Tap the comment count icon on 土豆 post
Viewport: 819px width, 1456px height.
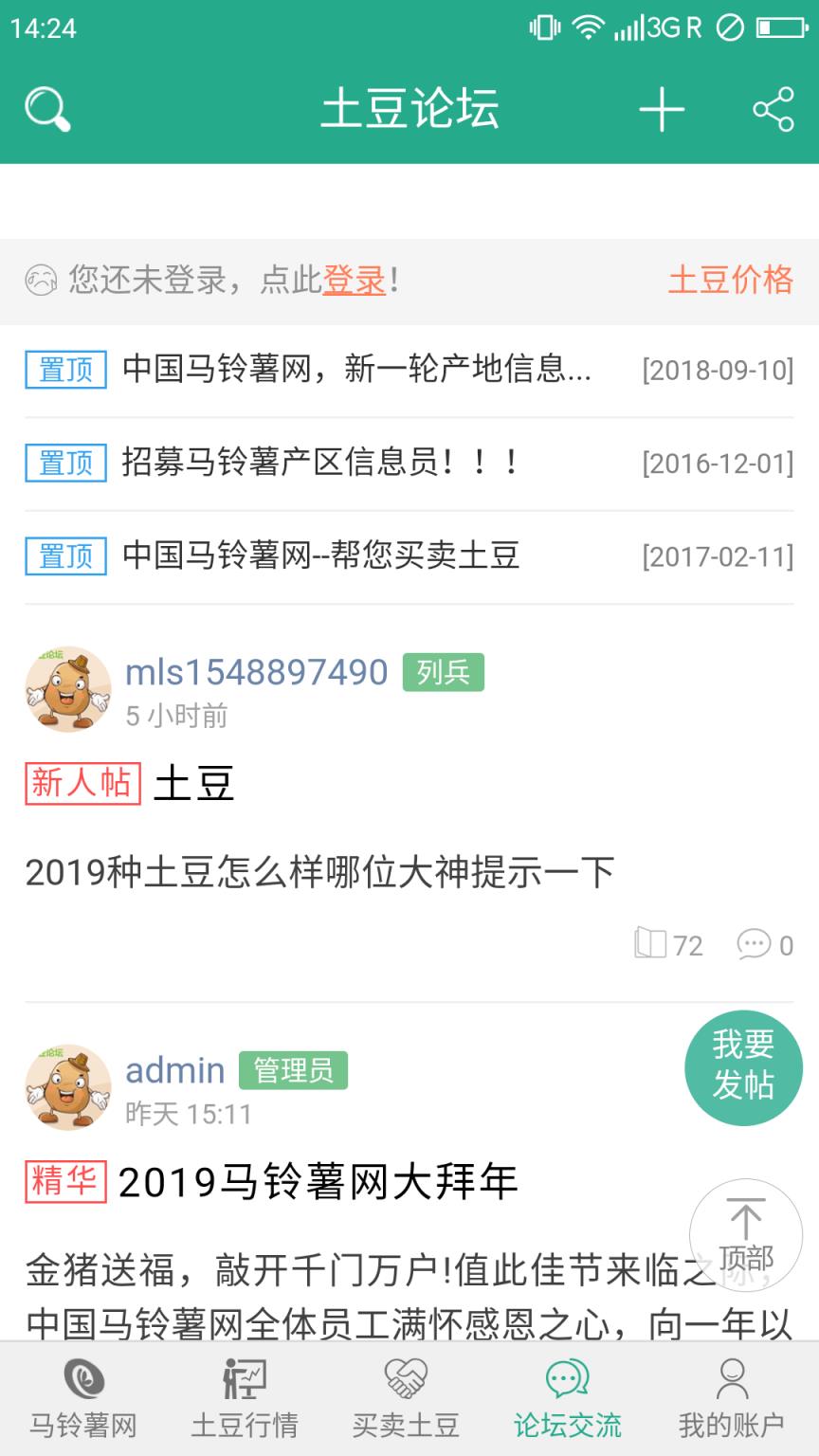coord(754,945)
